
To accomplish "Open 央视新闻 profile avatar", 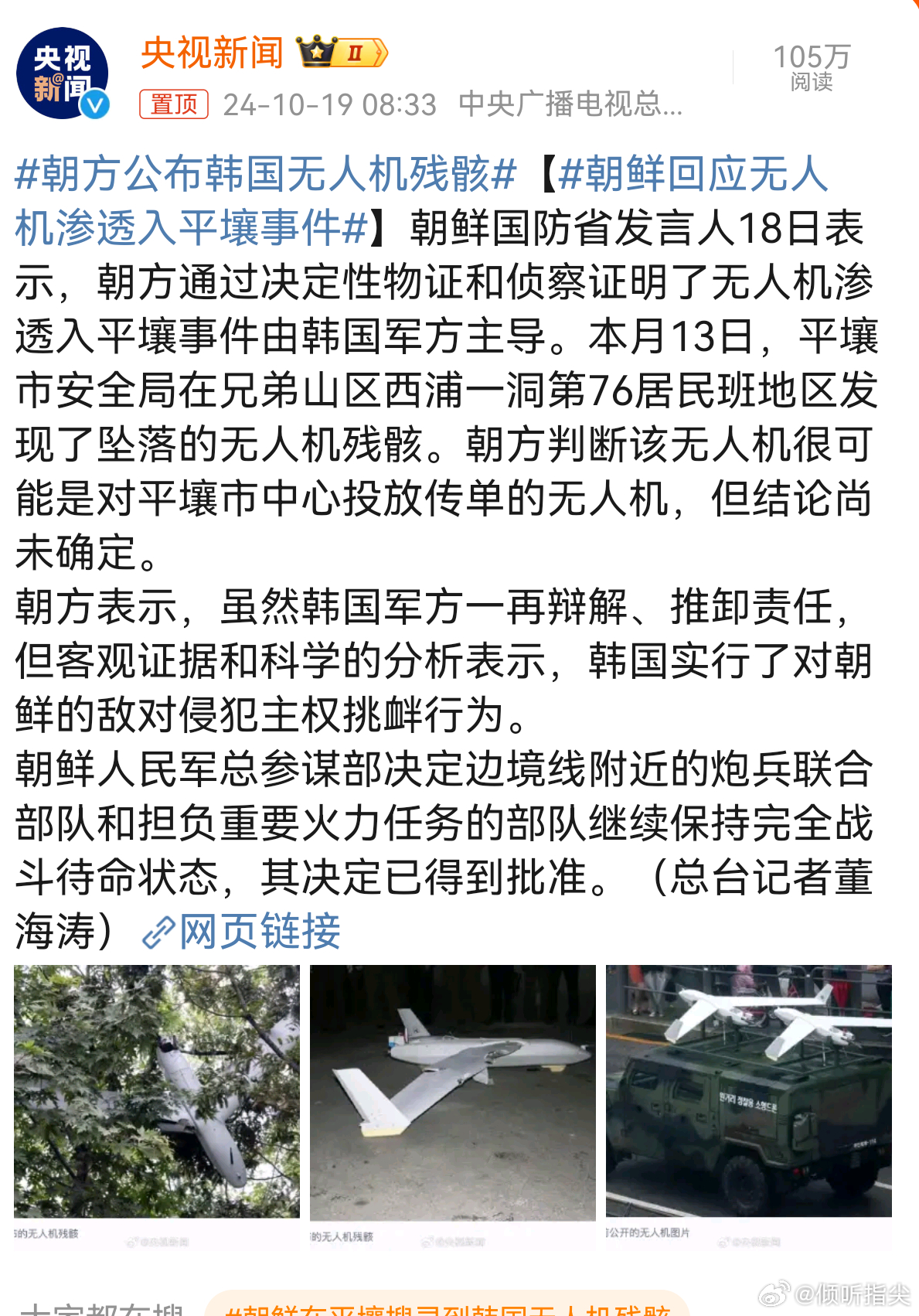I will (x=62, y=74).
